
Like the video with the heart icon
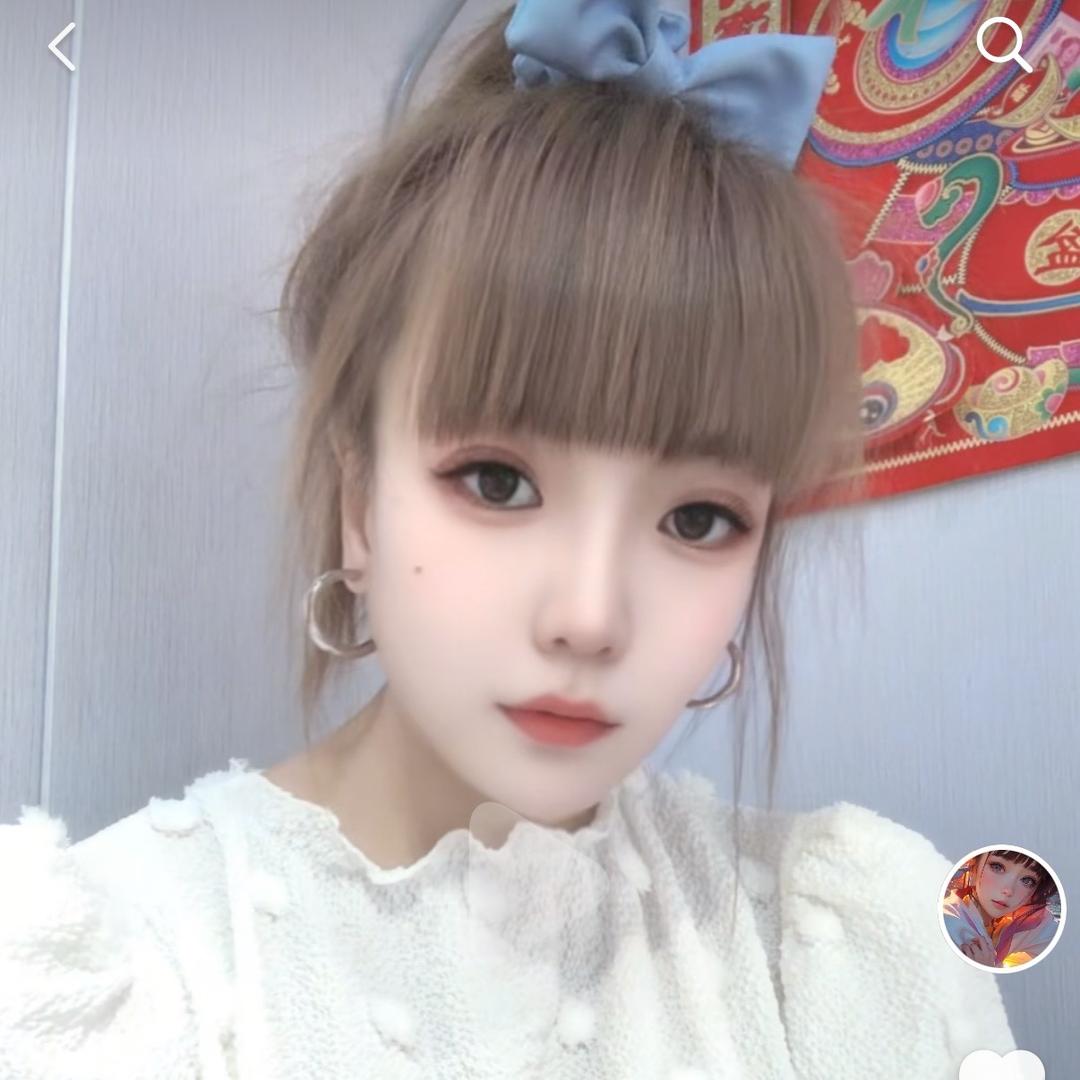pos(1001,1065)
